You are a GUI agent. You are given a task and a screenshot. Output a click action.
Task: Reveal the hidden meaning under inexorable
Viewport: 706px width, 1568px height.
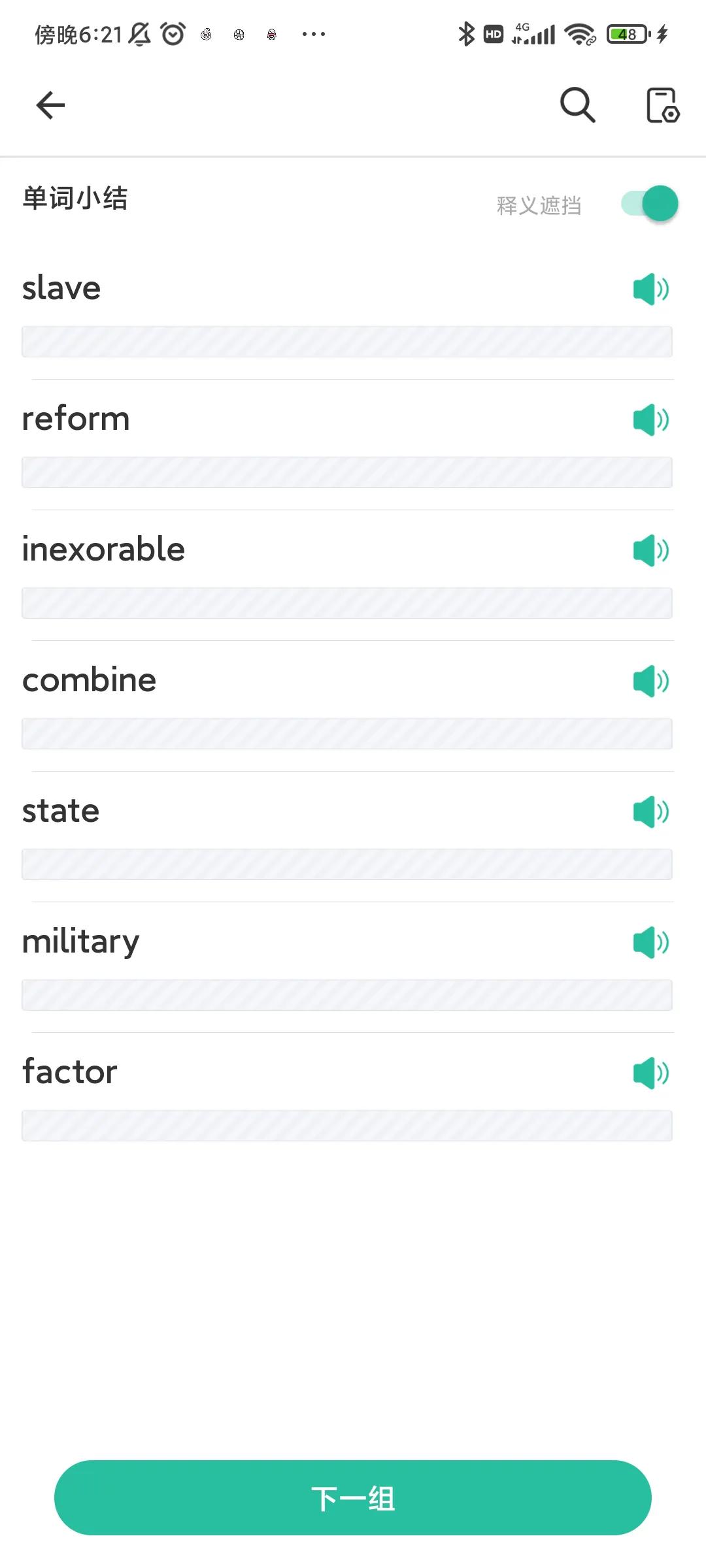346,603
